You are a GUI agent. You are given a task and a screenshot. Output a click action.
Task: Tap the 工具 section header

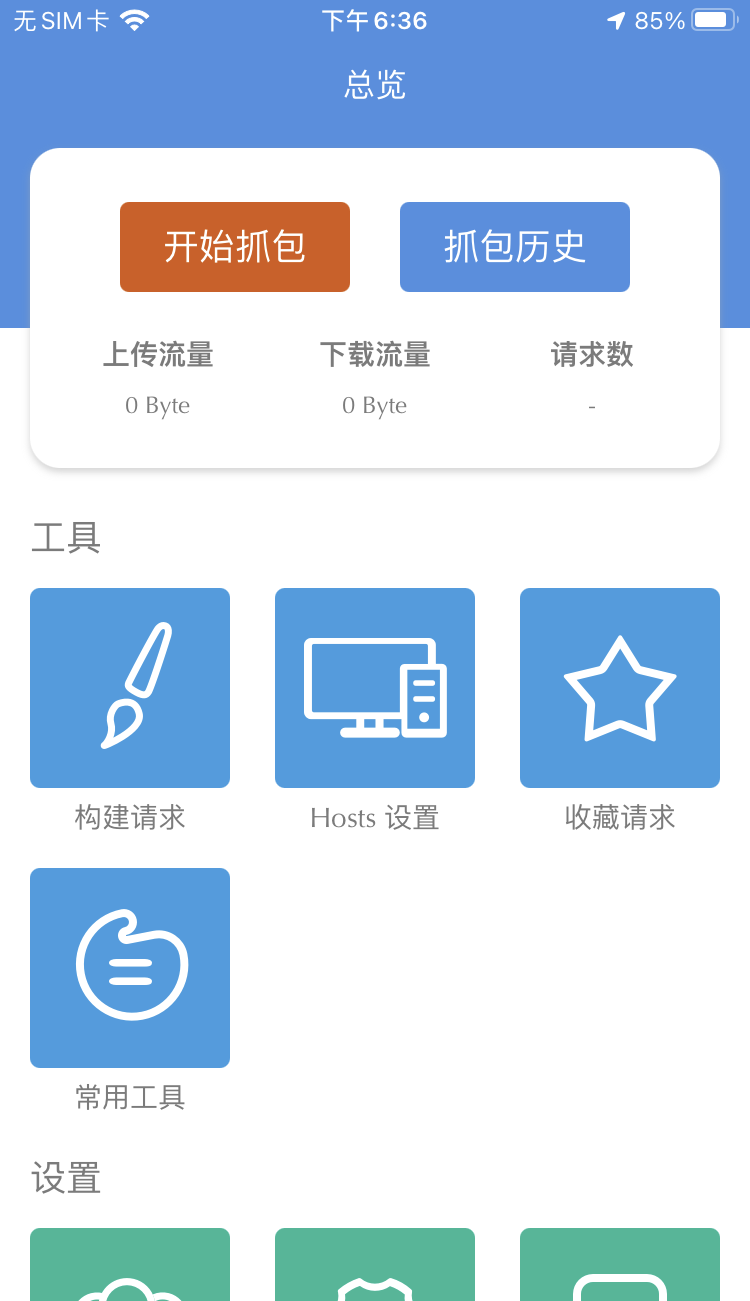coord(67,538)
